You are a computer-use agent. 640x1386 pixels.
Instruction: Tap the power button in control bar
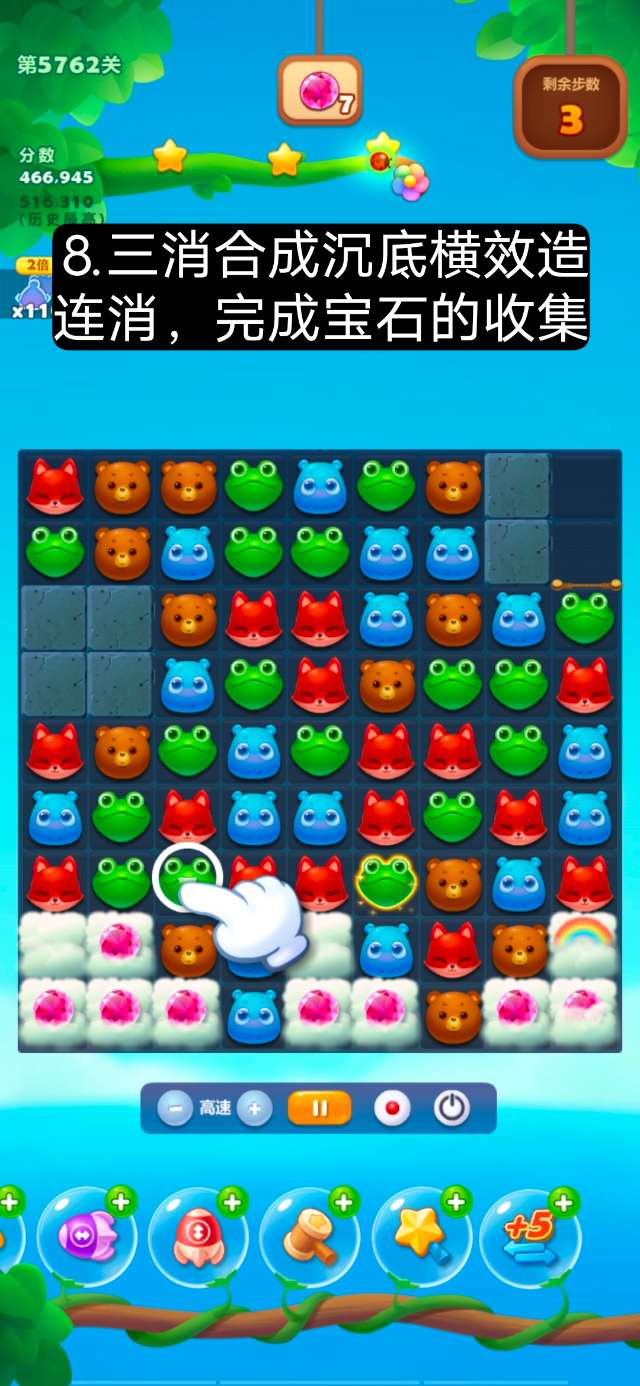(452, 1108)
